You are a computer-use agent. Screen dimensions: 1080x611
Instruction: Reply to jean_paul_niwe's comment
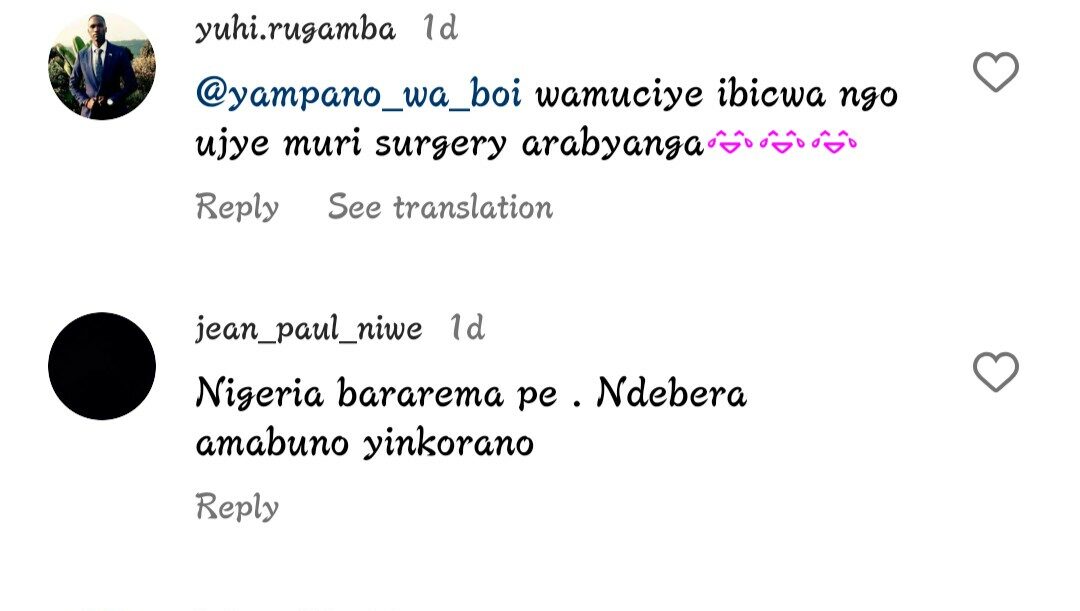point(237,506)
